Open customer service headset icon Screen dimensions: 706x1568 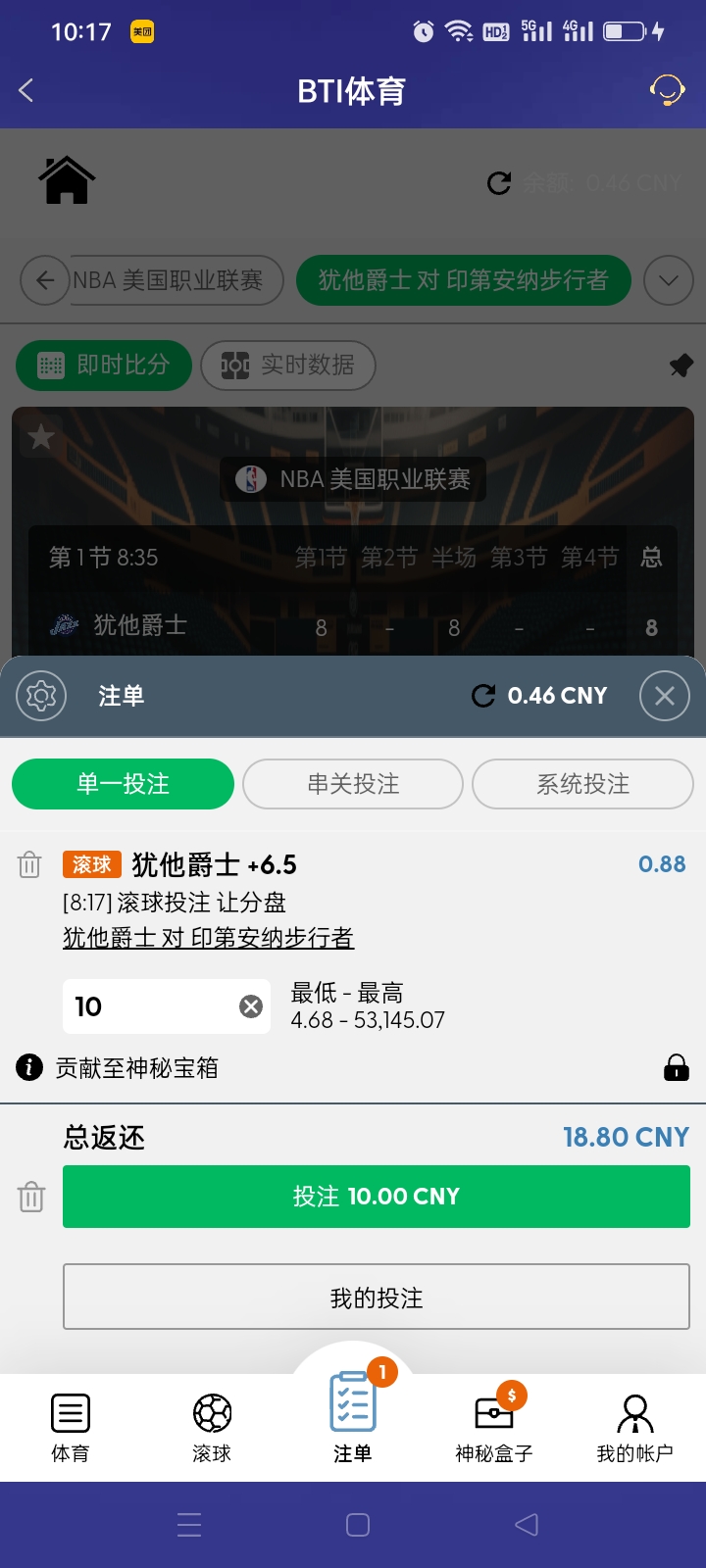[x=666, y=89]
